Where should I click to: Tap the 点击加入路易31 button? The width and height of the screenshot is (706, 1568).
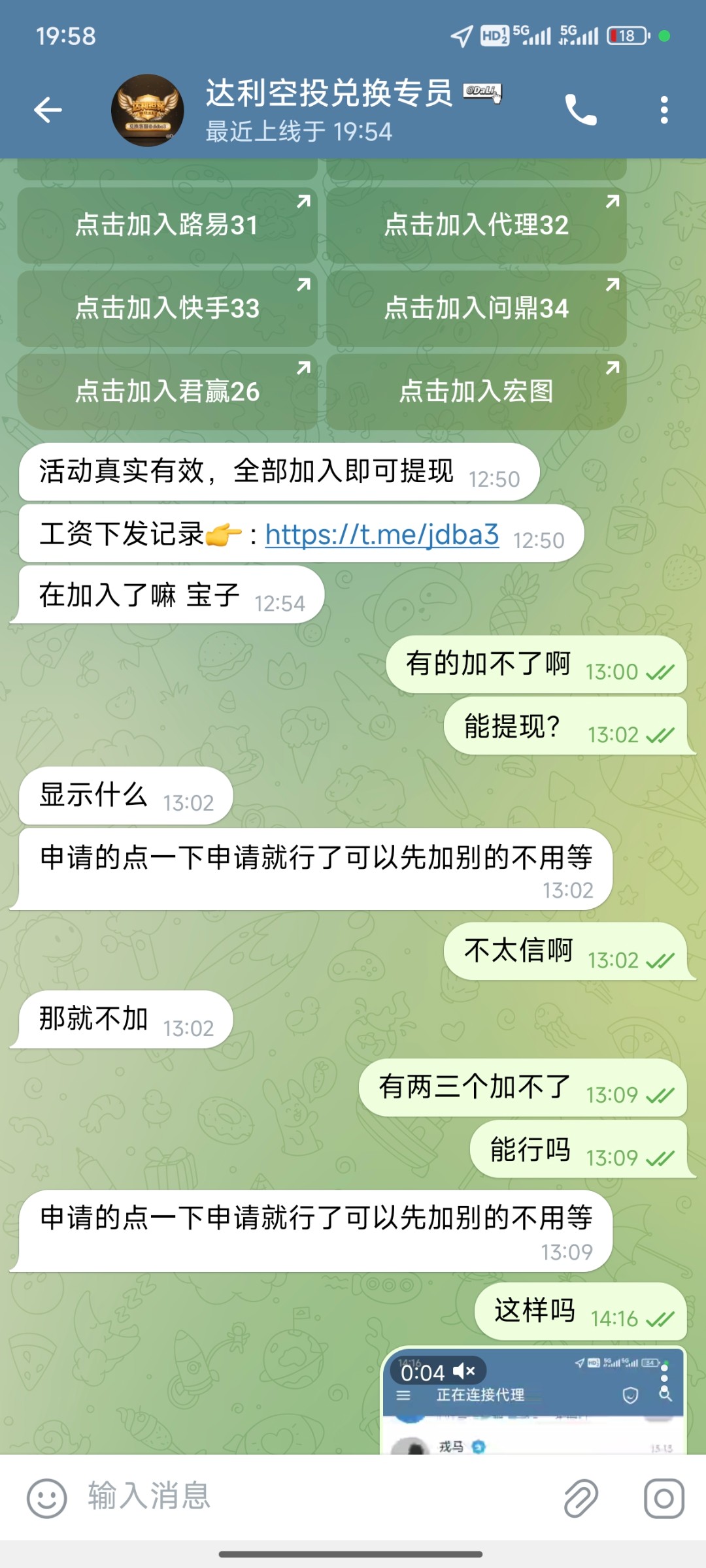click(x=167, y=225)
